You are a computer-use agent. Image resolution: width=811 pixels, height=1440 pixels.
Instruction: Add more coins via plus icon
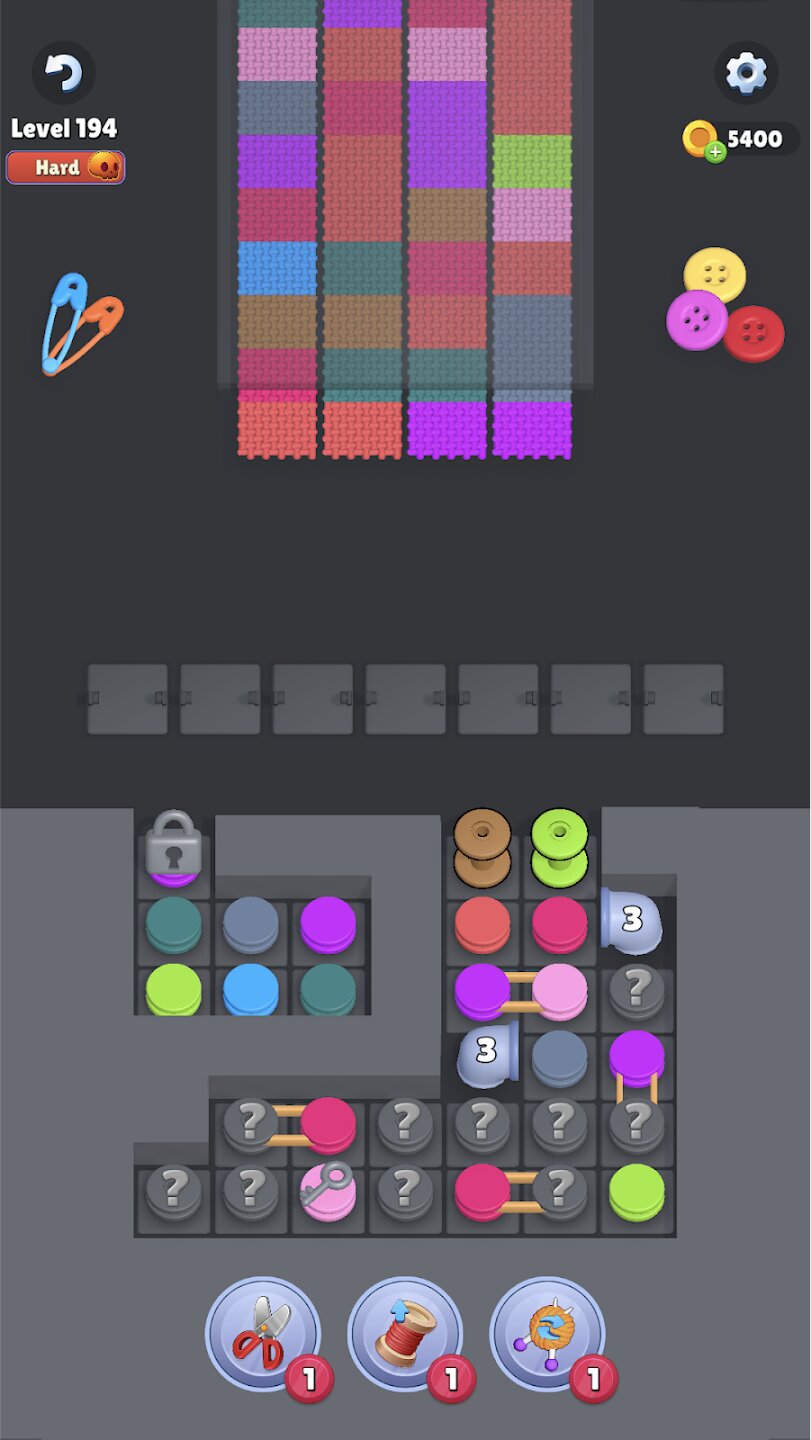(x=714, y=152)
